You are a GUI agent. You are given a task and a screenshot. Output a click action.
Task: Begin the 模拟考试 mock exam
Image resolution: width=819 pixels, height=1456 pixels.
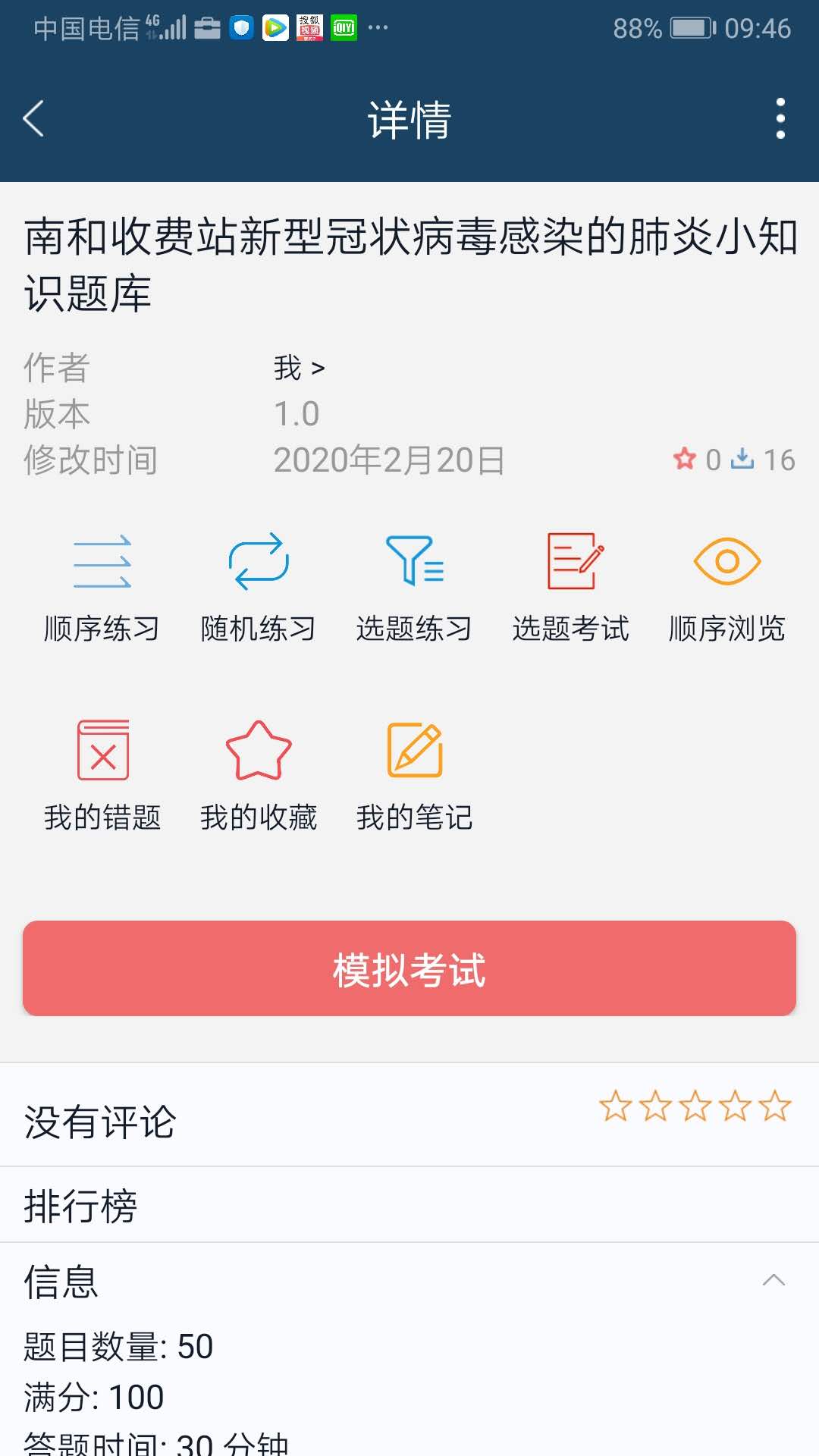point(409,968)
